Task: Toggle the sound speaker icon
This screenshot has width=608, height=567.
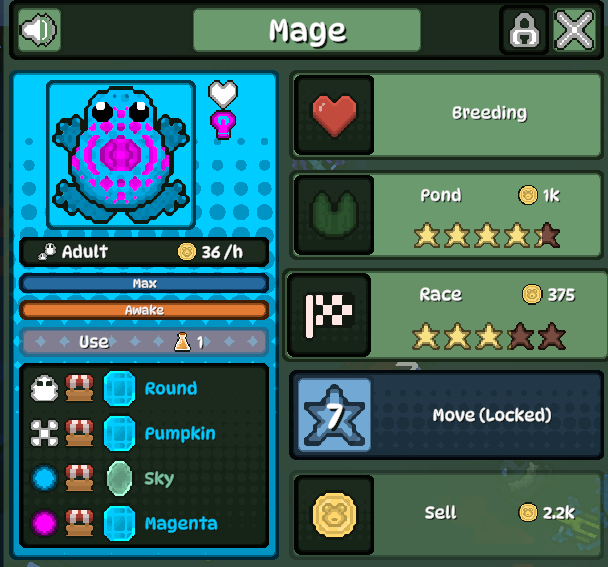Action: pyautogui.click(x=39, y=30)
